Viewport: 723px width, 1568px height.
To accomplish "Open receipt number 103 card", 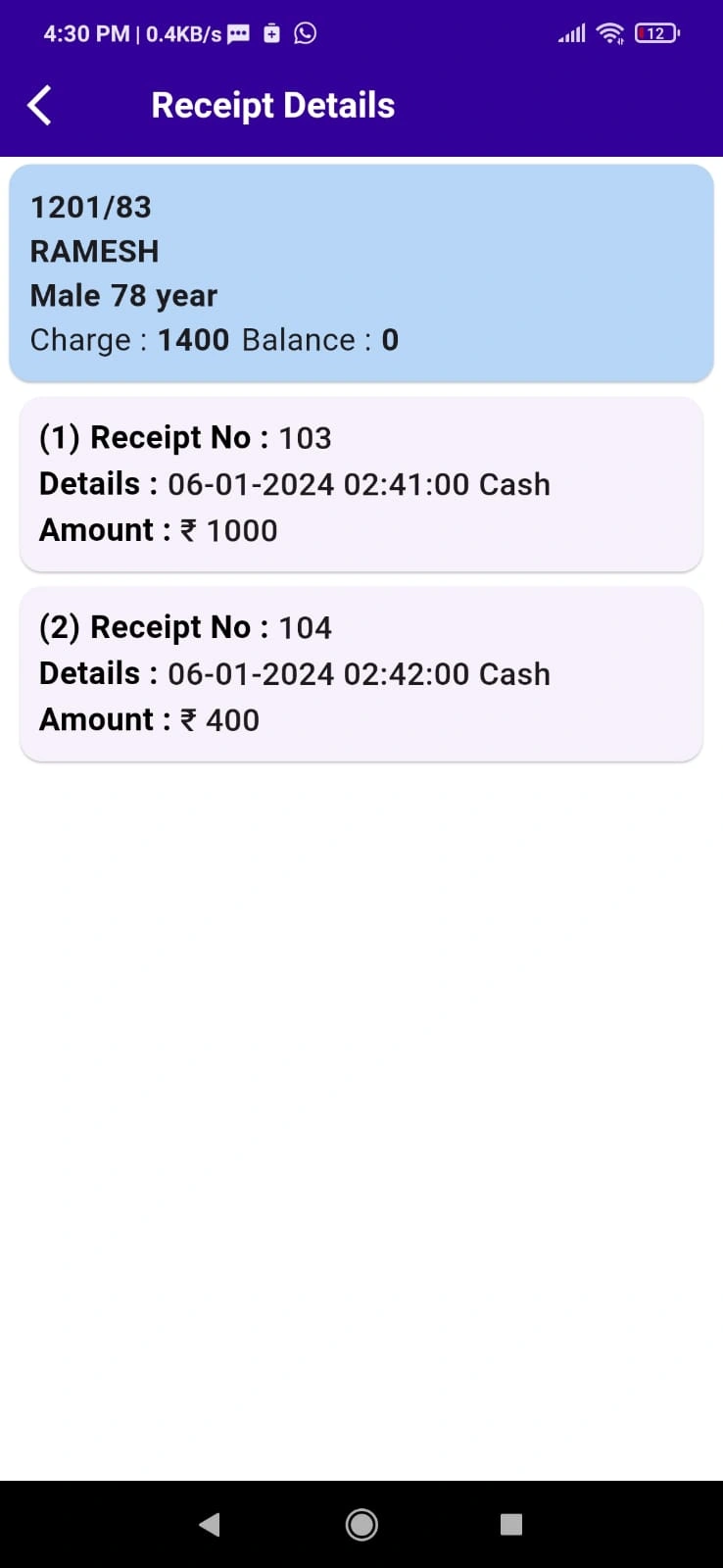I will click(x=361, y=484).
